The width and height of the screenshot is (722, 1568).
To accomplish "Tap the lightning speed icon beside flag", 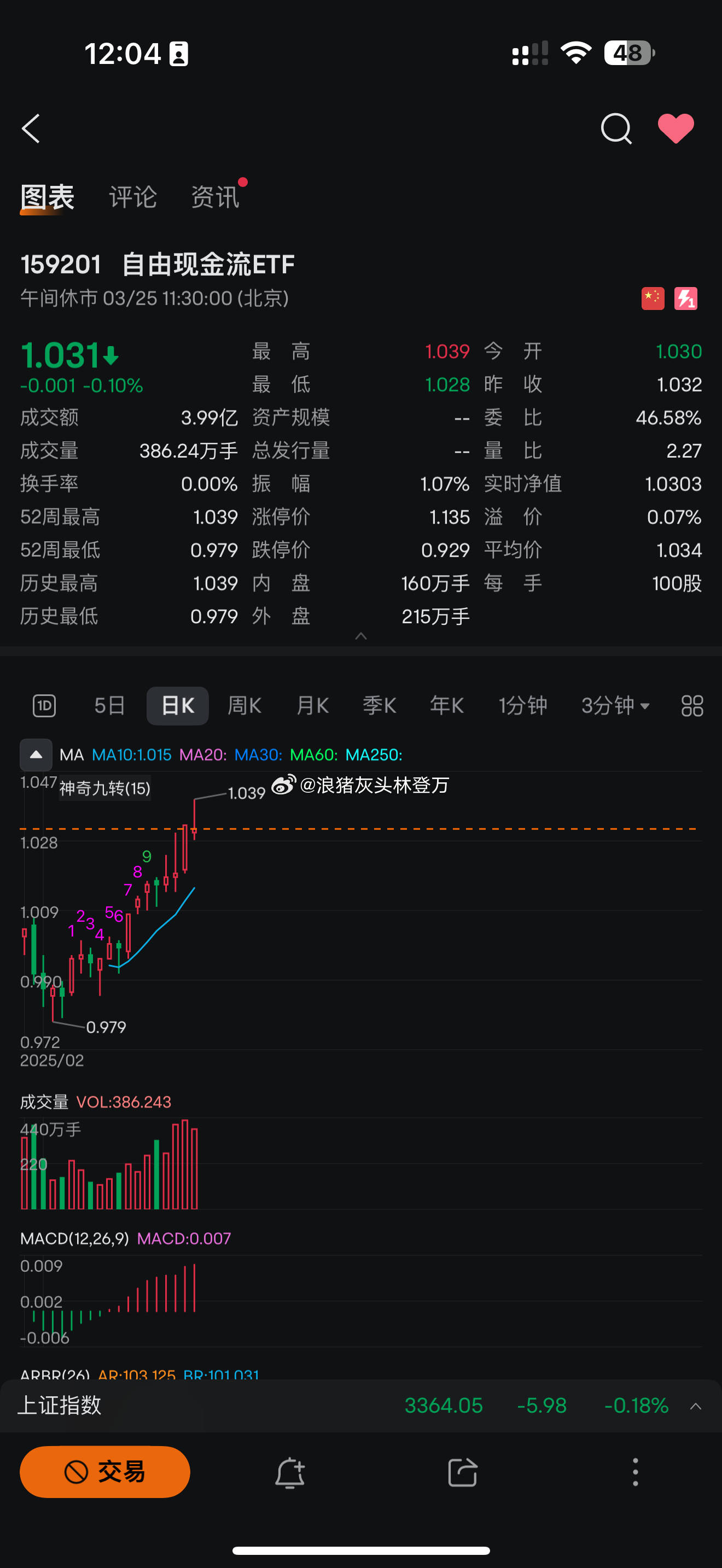I will click(686, 297).
